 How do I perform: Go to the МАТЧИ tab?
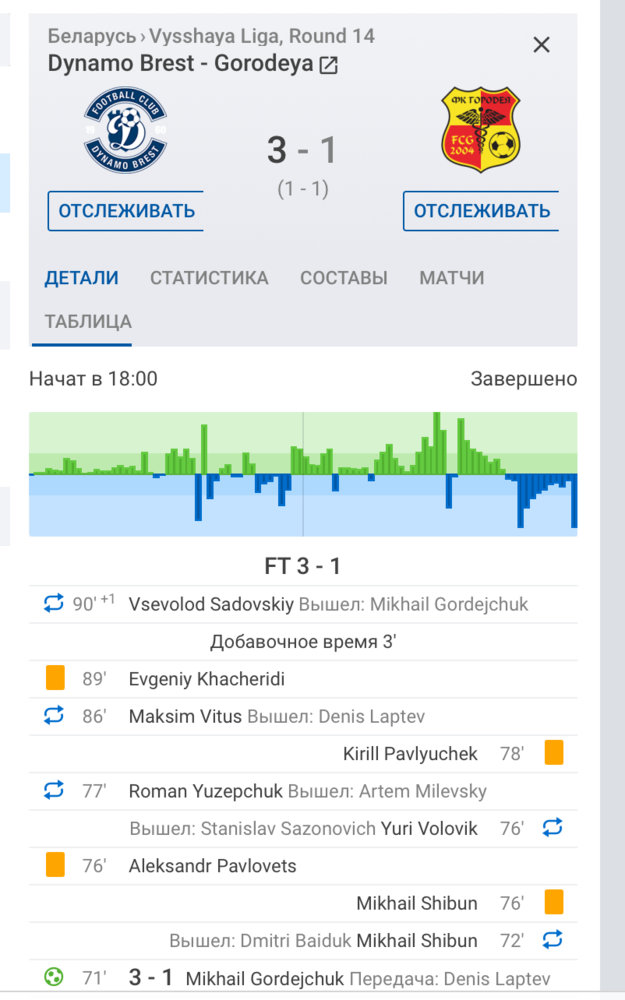tap(452, 278)
